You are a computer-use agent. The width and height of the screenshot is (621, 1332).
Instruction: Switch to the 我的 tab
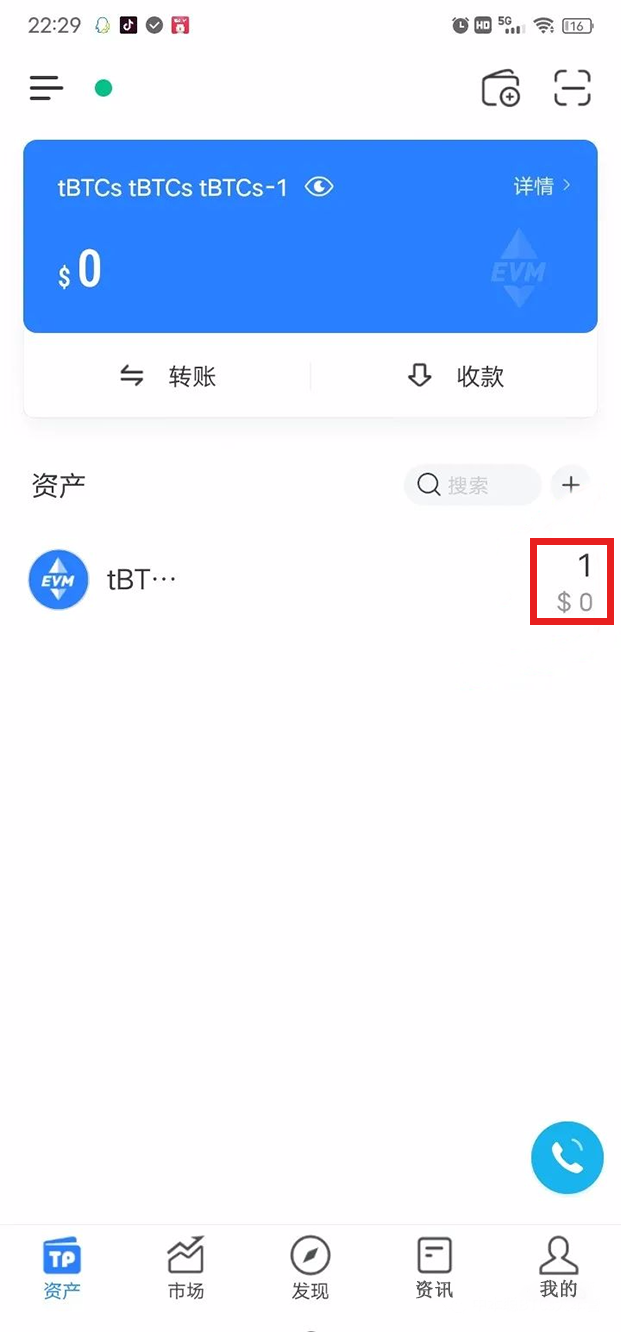pos(558,1268)
